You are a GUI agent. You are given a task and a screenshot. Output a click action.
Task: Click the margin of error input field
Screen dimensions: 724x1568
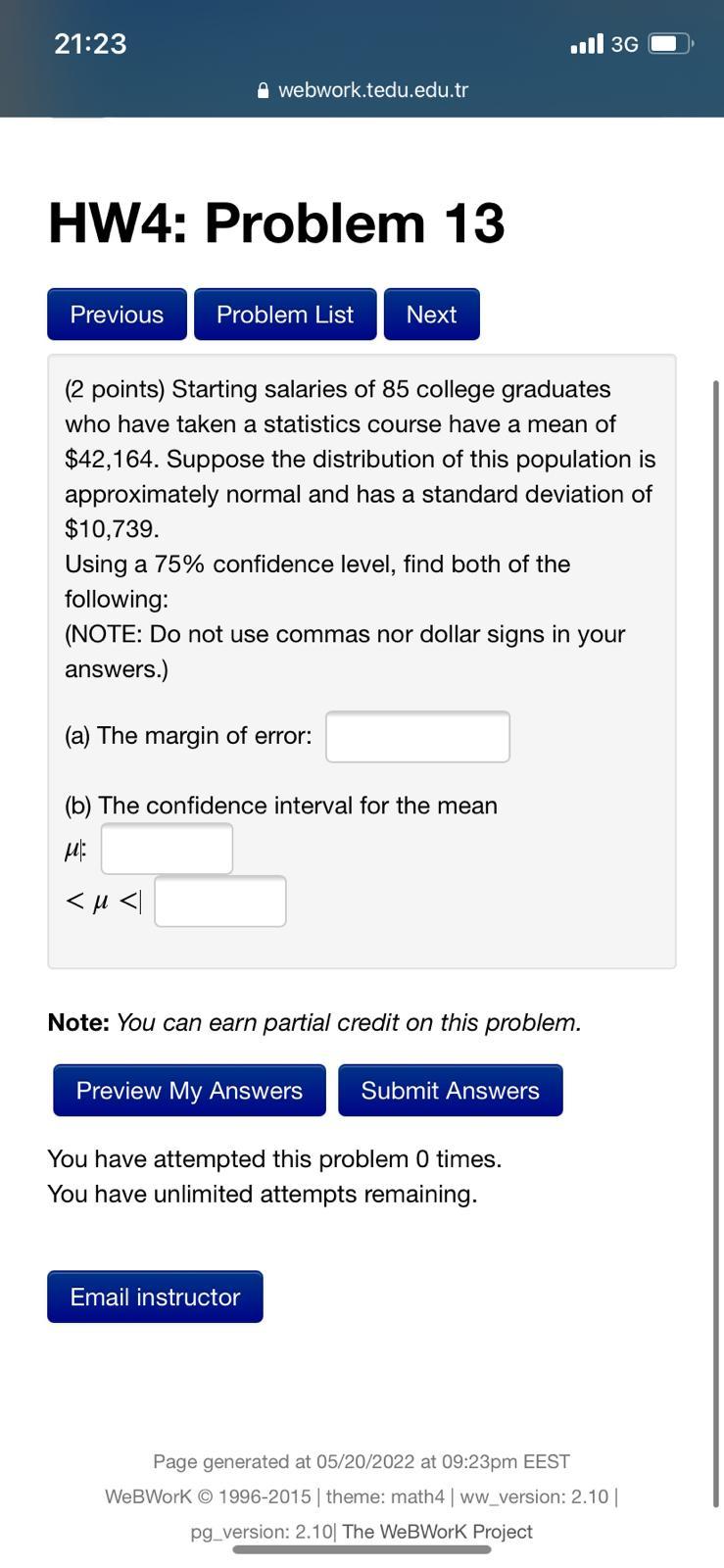pos(417,736)
